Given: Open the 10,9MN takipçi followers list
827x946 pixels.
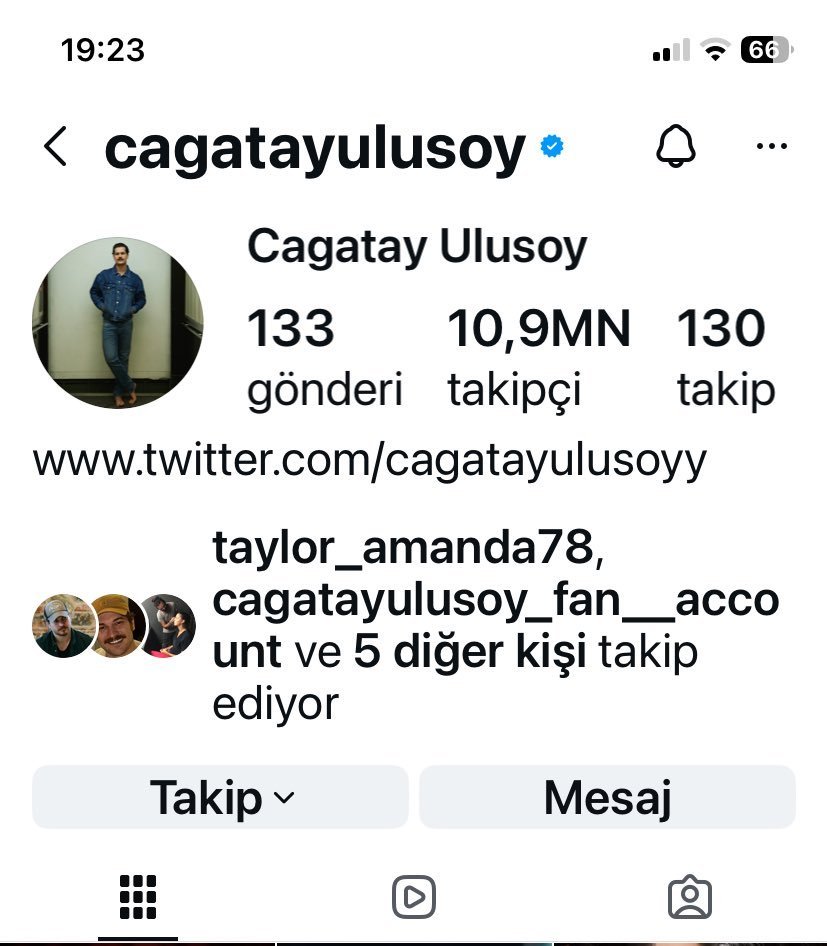Looking at the screenshot, I should pos(539,358).
